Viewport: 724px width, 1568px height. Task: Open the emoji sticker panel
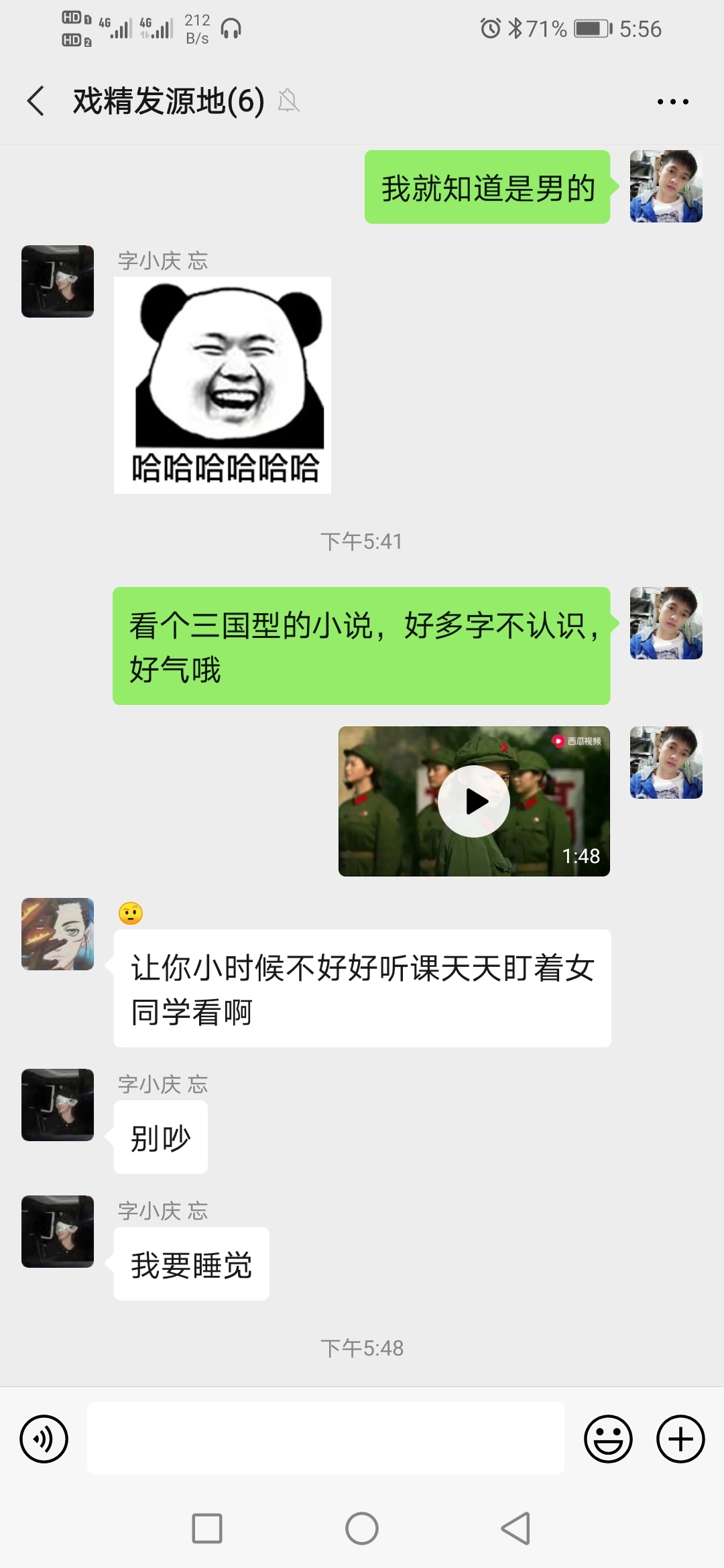click(x=608, y=1439)
